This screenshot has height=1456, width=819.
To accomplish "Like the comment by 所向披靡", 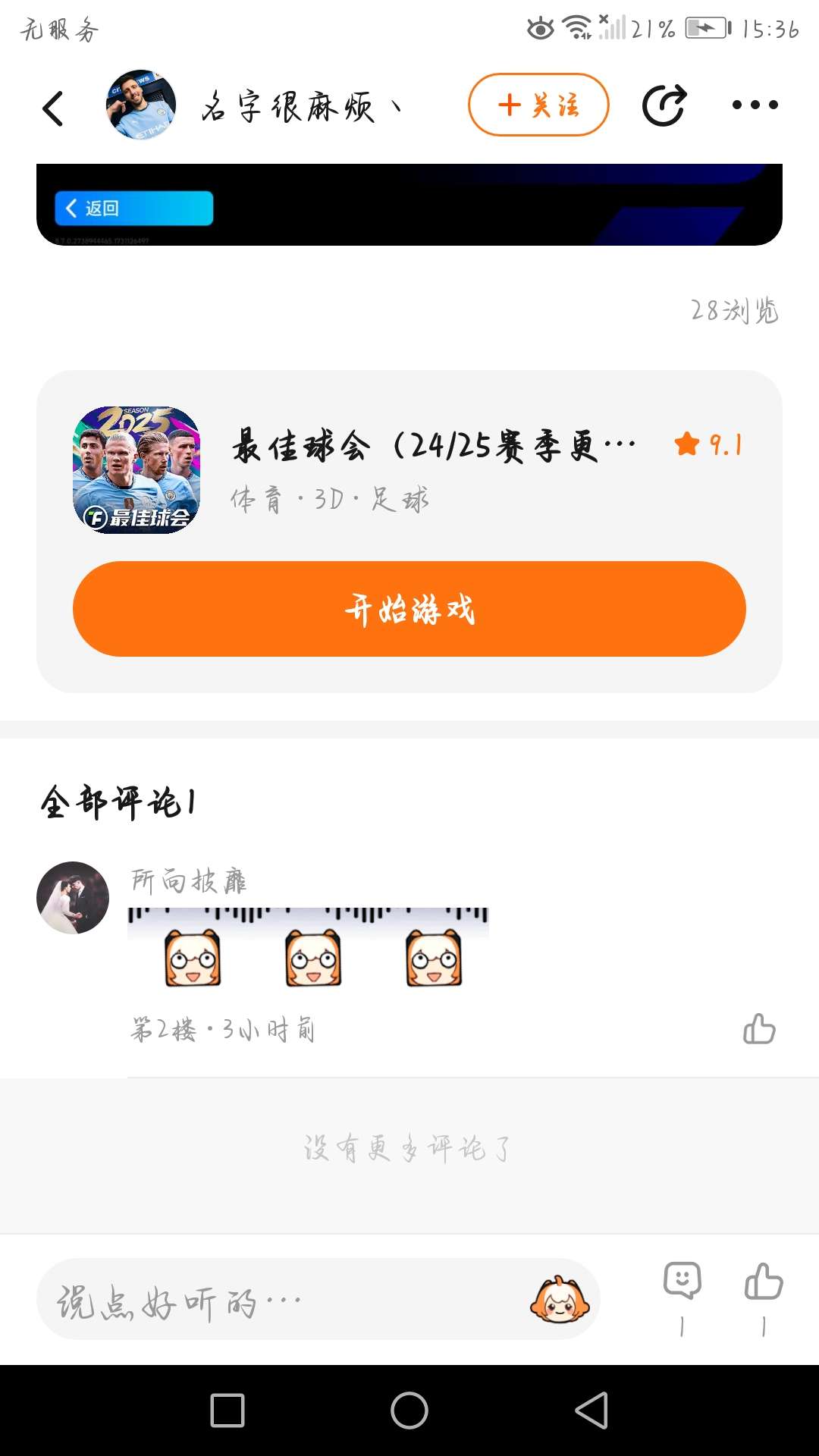I will (x=759, y=1029).
